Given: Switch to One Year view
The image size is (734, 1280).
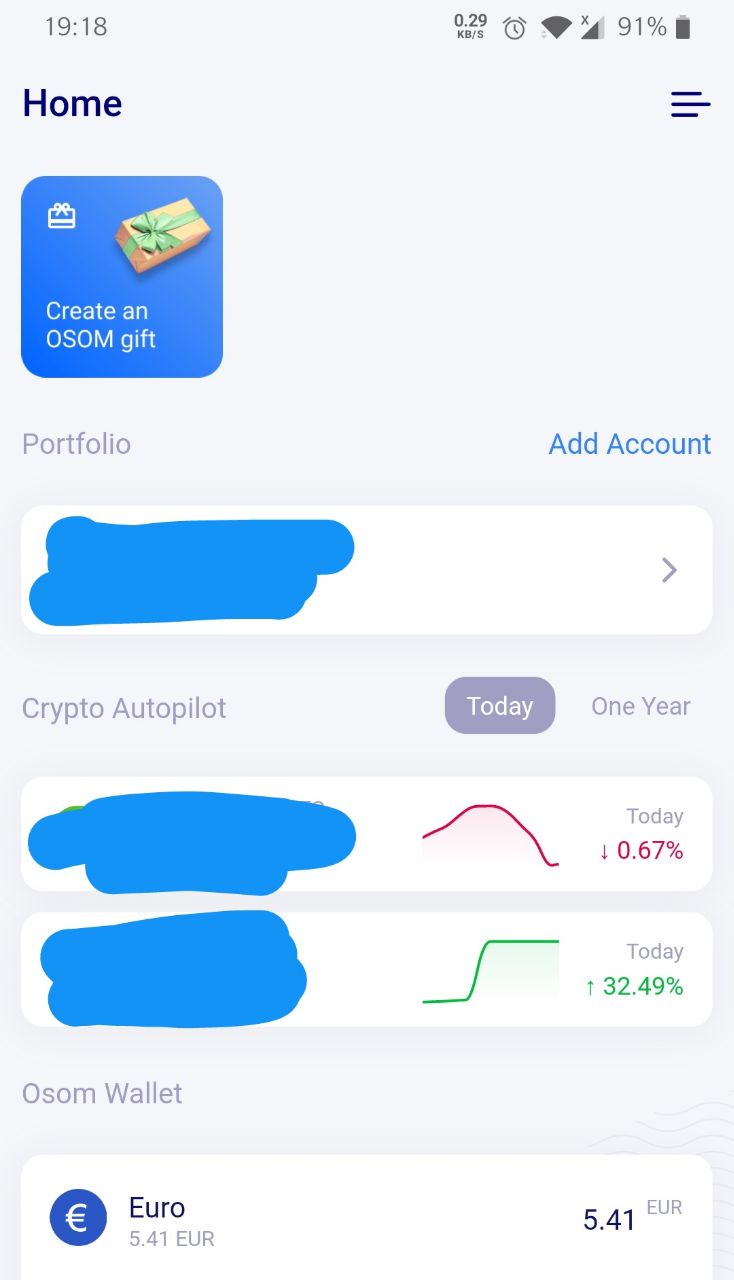Looking at the screenshot, I should pyautogui.click(x=641, y=706).
